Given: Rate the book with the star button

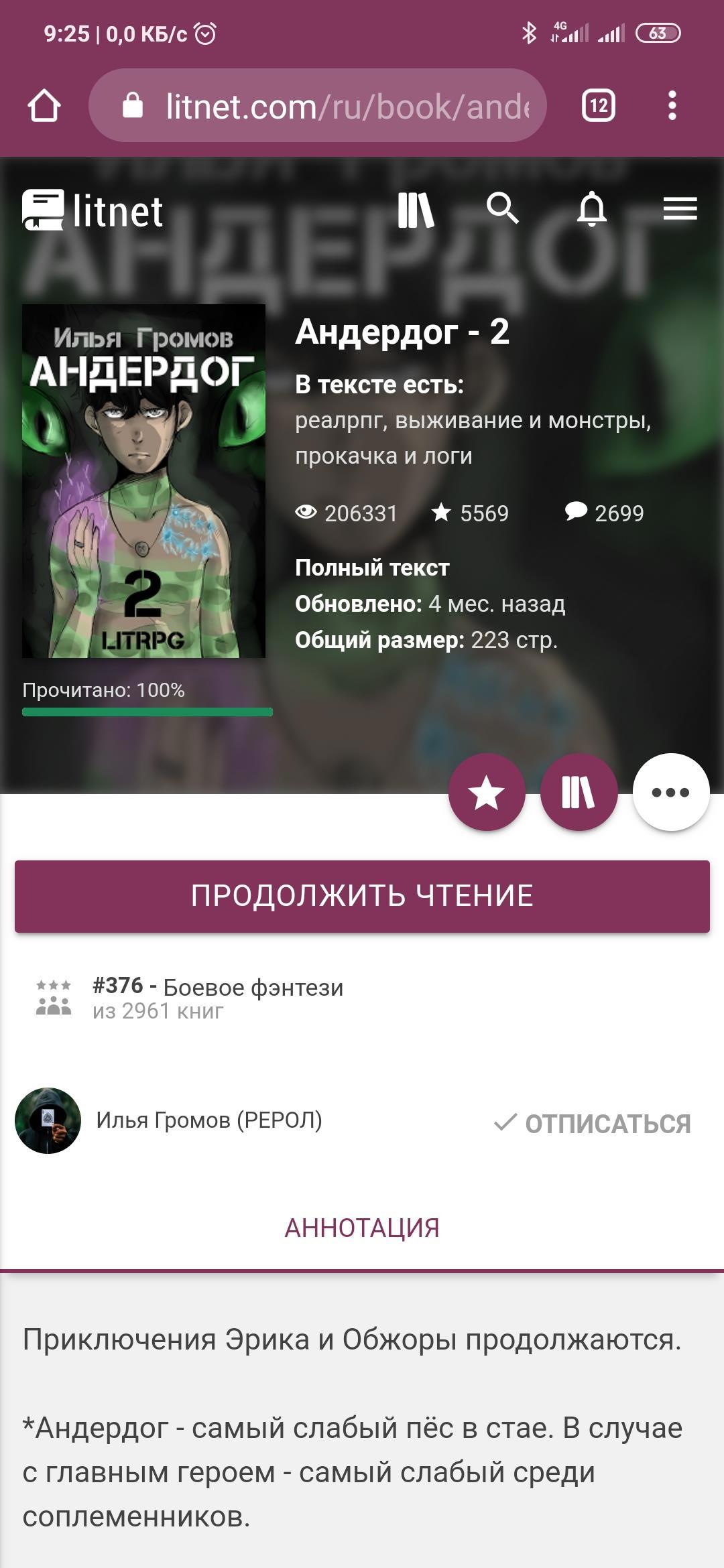Looking at the screenshot, I should click(486, 792).
